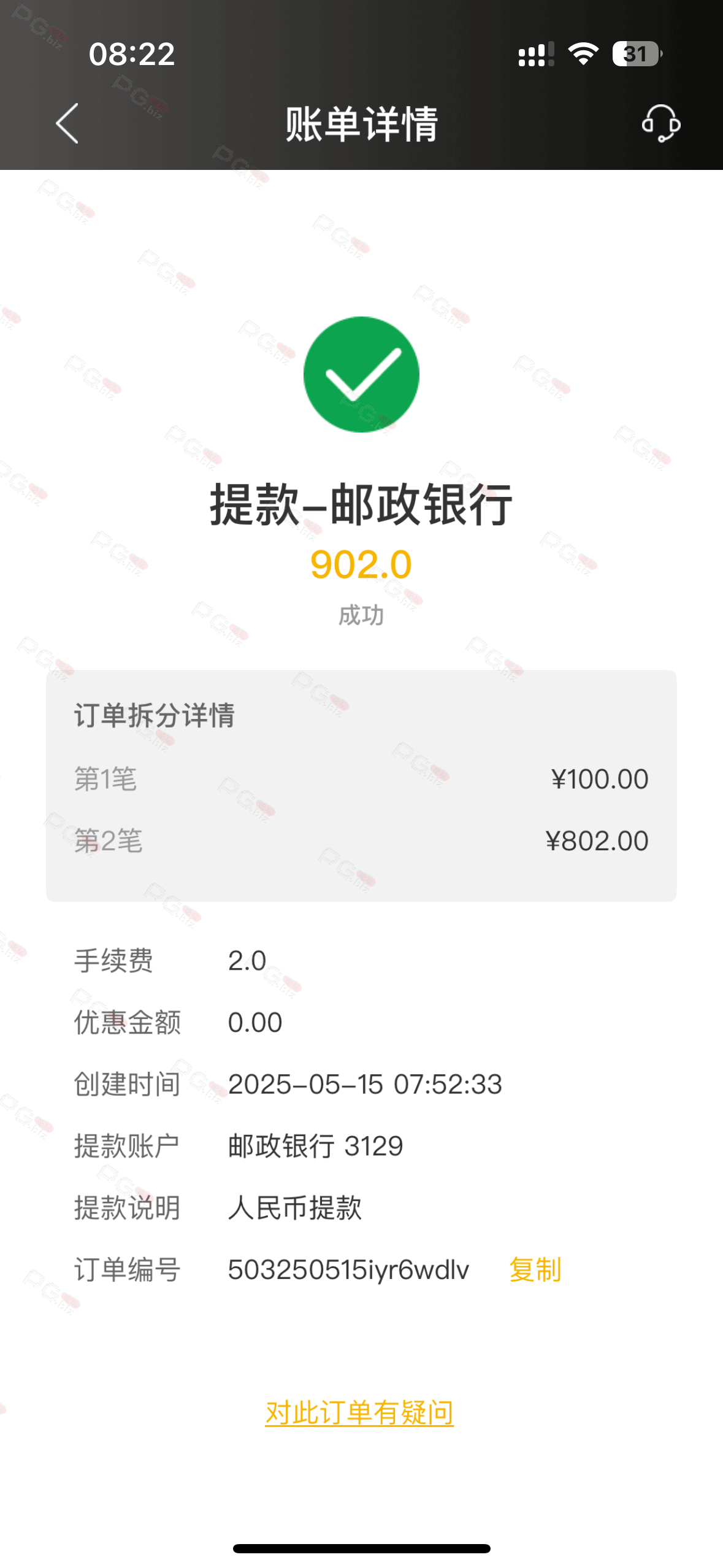
Task: Open customer service headset icon
Action: pyautogui.click(x=660, y=123)
